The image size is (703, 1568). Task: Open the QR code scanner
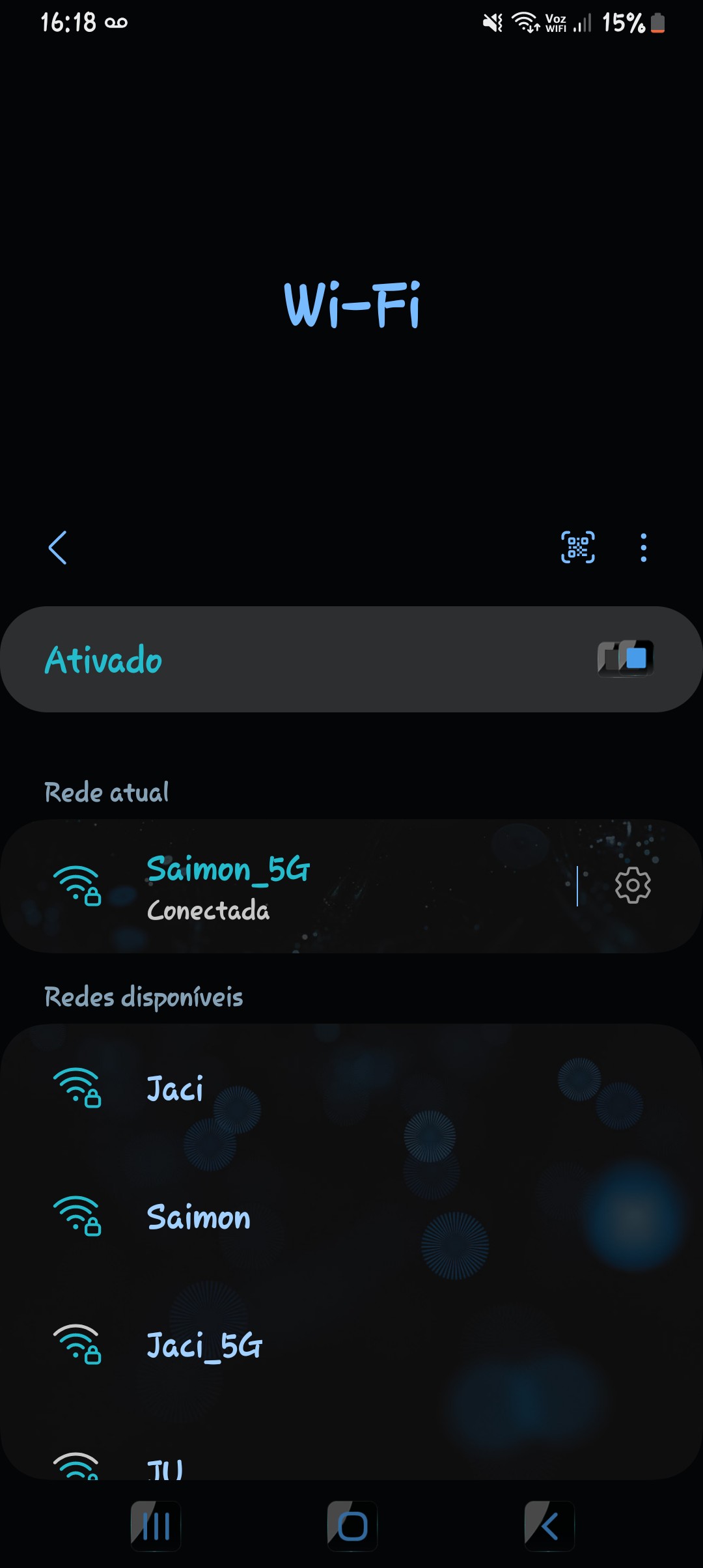click(578, 547)
